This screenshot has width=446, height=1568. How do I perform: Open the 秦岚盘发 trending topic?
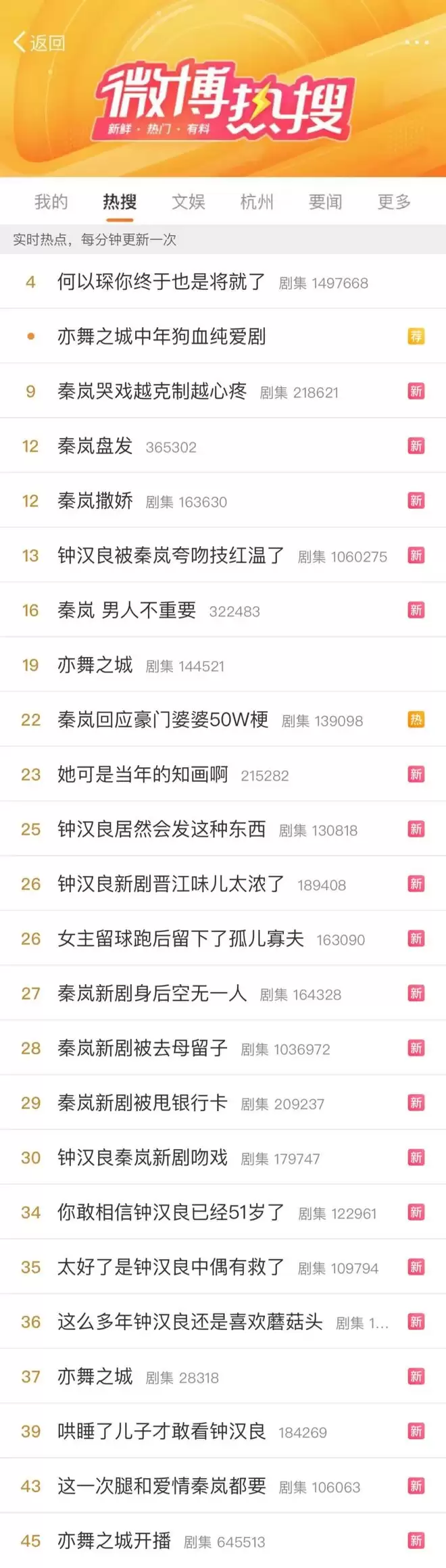(95, 446)
